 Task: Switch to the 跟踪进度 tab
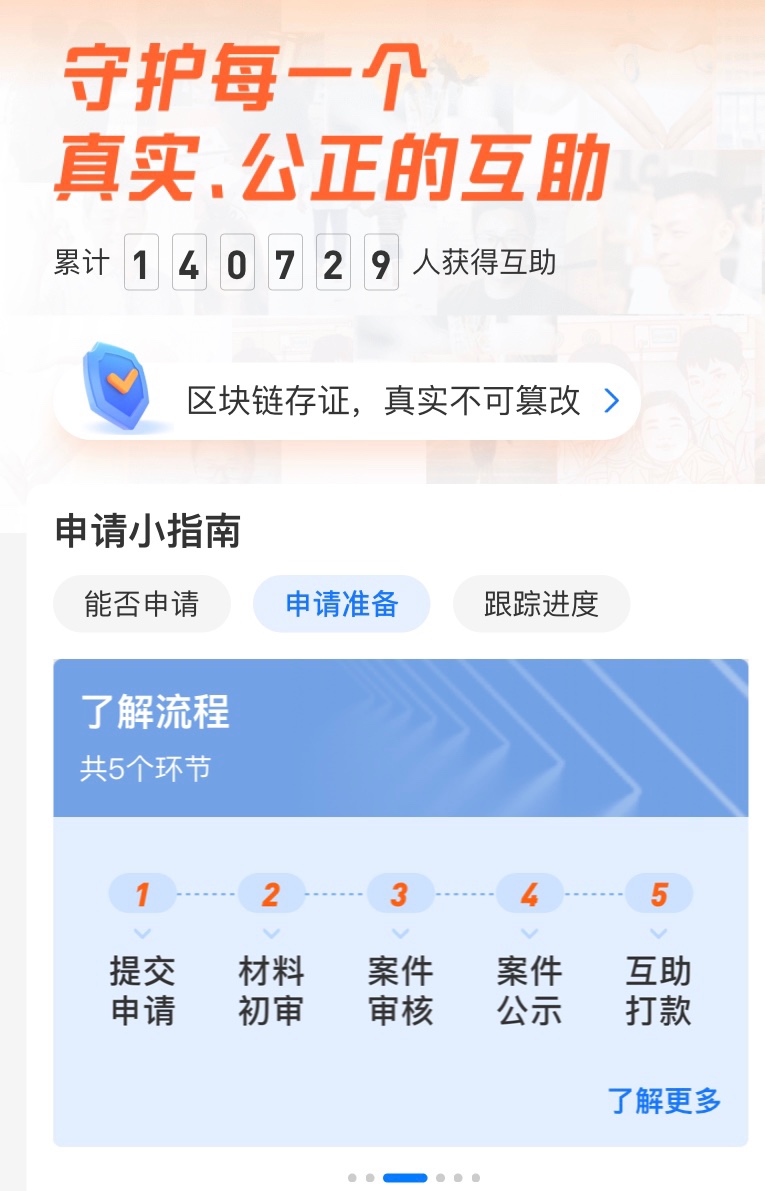click(x=541, y=604)
